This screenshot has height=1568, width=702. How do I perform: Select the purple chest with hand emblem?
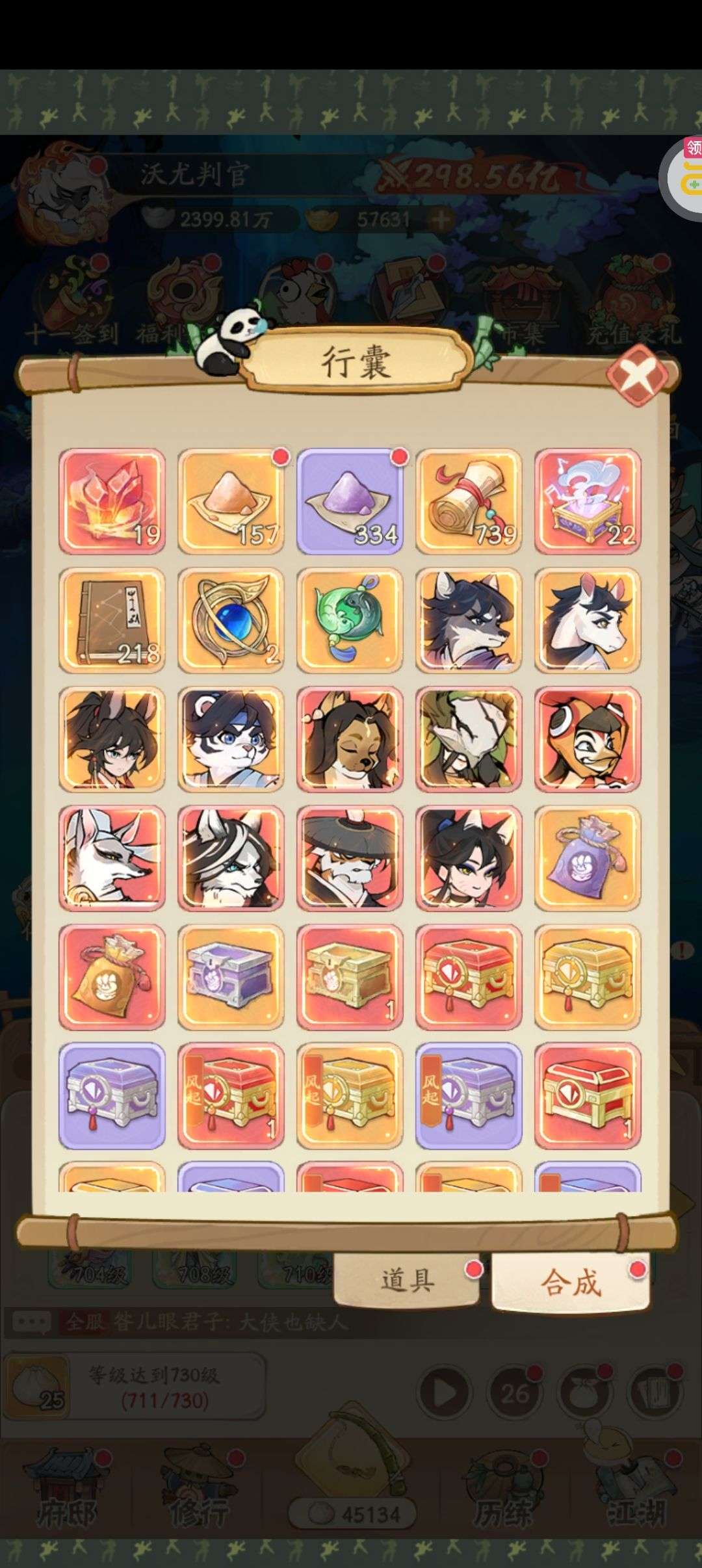231,977
